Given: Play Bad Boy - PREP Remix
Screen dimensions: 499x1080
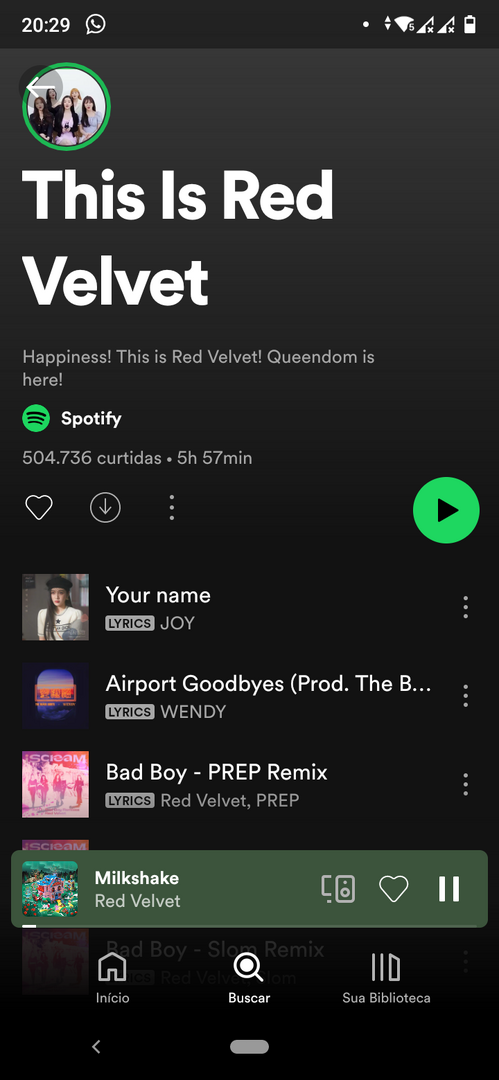Looking at the screenshot, I should pyautogui.click(x=234, y=784).
